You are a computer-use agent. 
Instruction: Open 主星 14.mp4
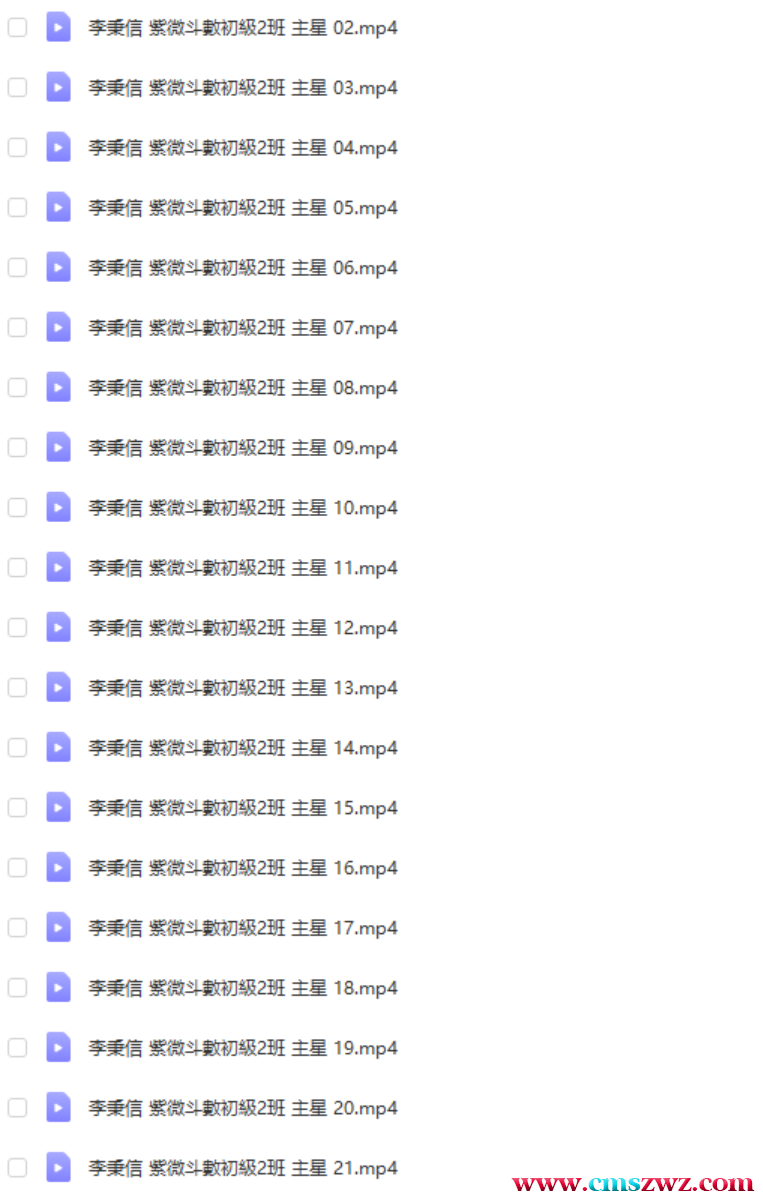[x=243, y=748]
